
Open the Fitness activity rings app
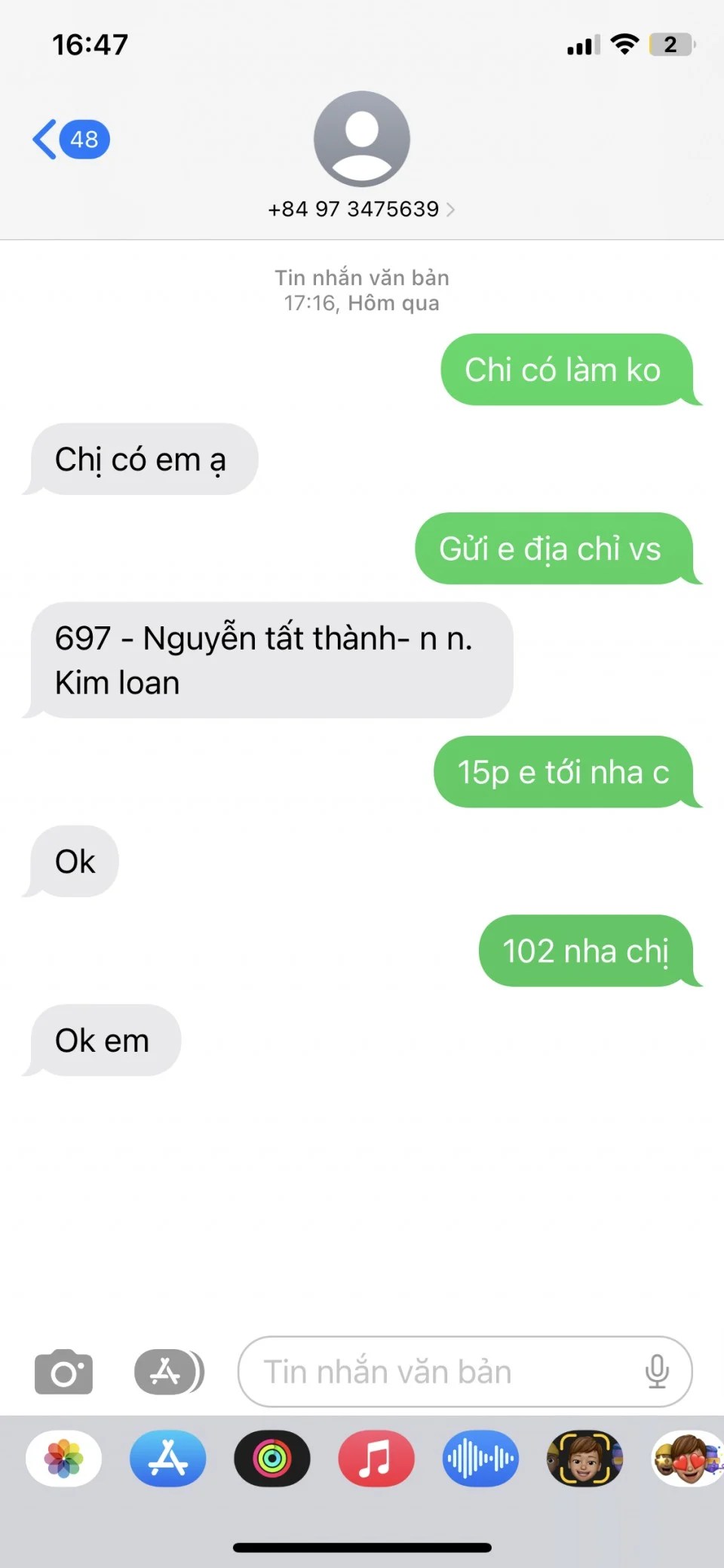click(x=272, y=1458)
